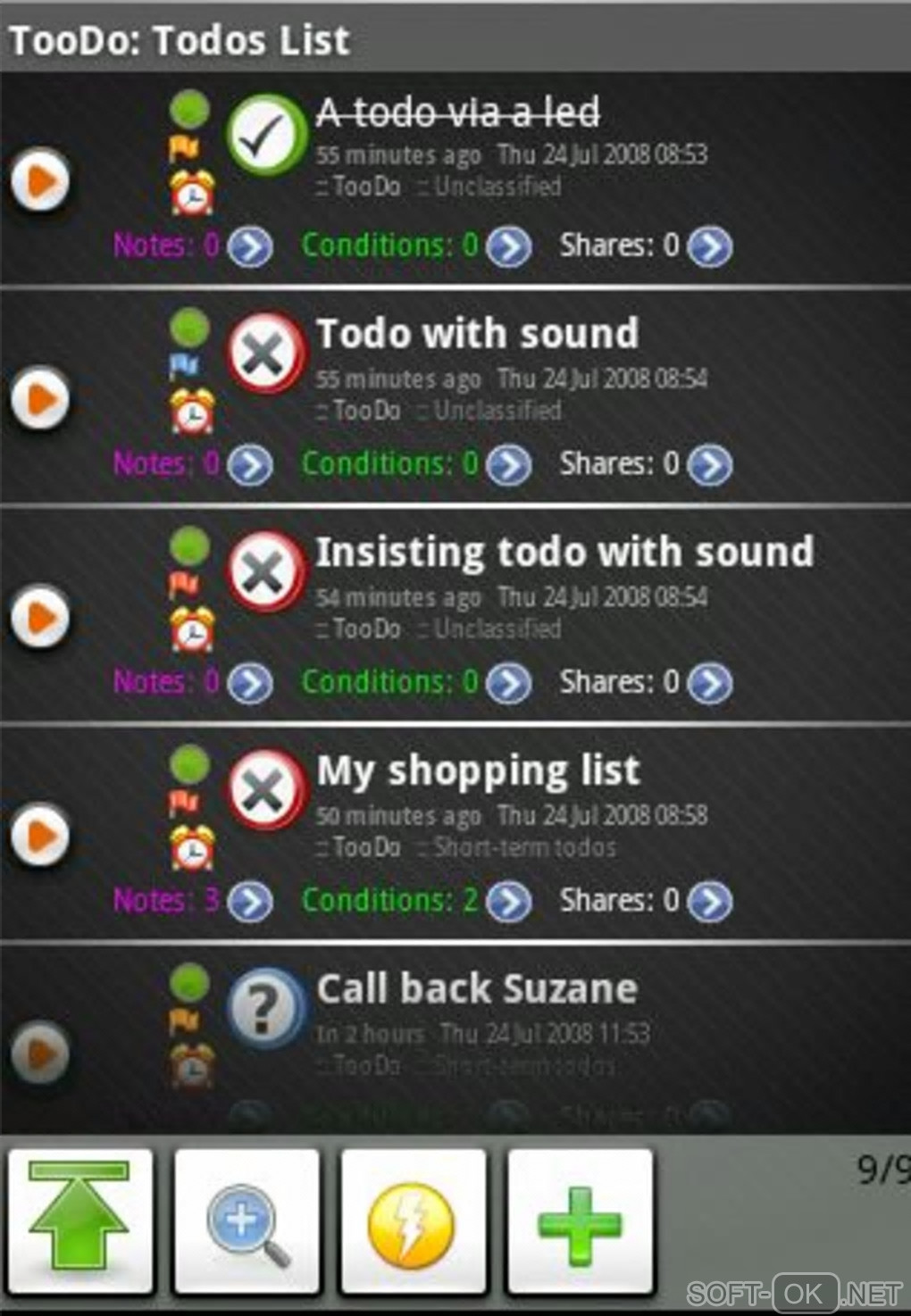Screen dimensions: 911x1316
Task: Tap orange play arrow beside 'Todo with sound'
Action: (40, 398)
